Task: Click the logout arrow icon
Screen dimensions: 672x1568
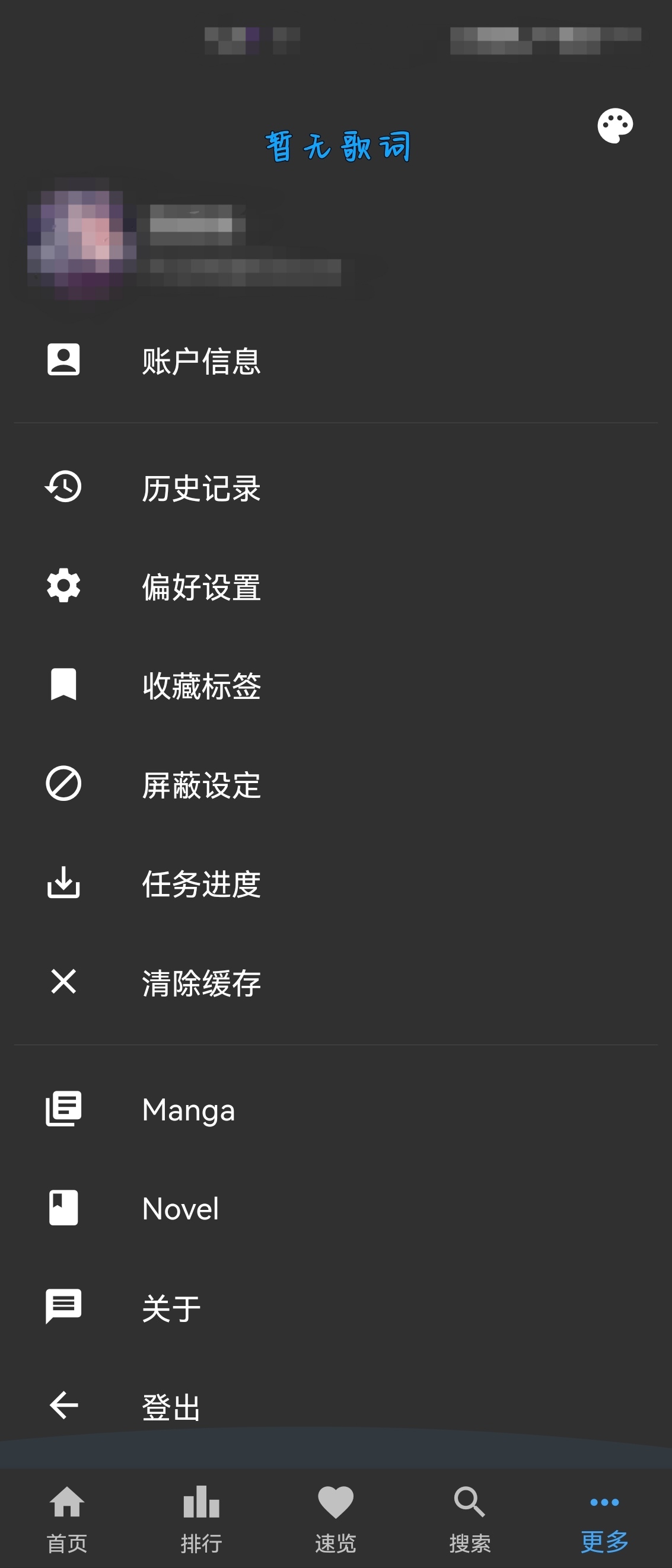Action: click(63, 1404)
